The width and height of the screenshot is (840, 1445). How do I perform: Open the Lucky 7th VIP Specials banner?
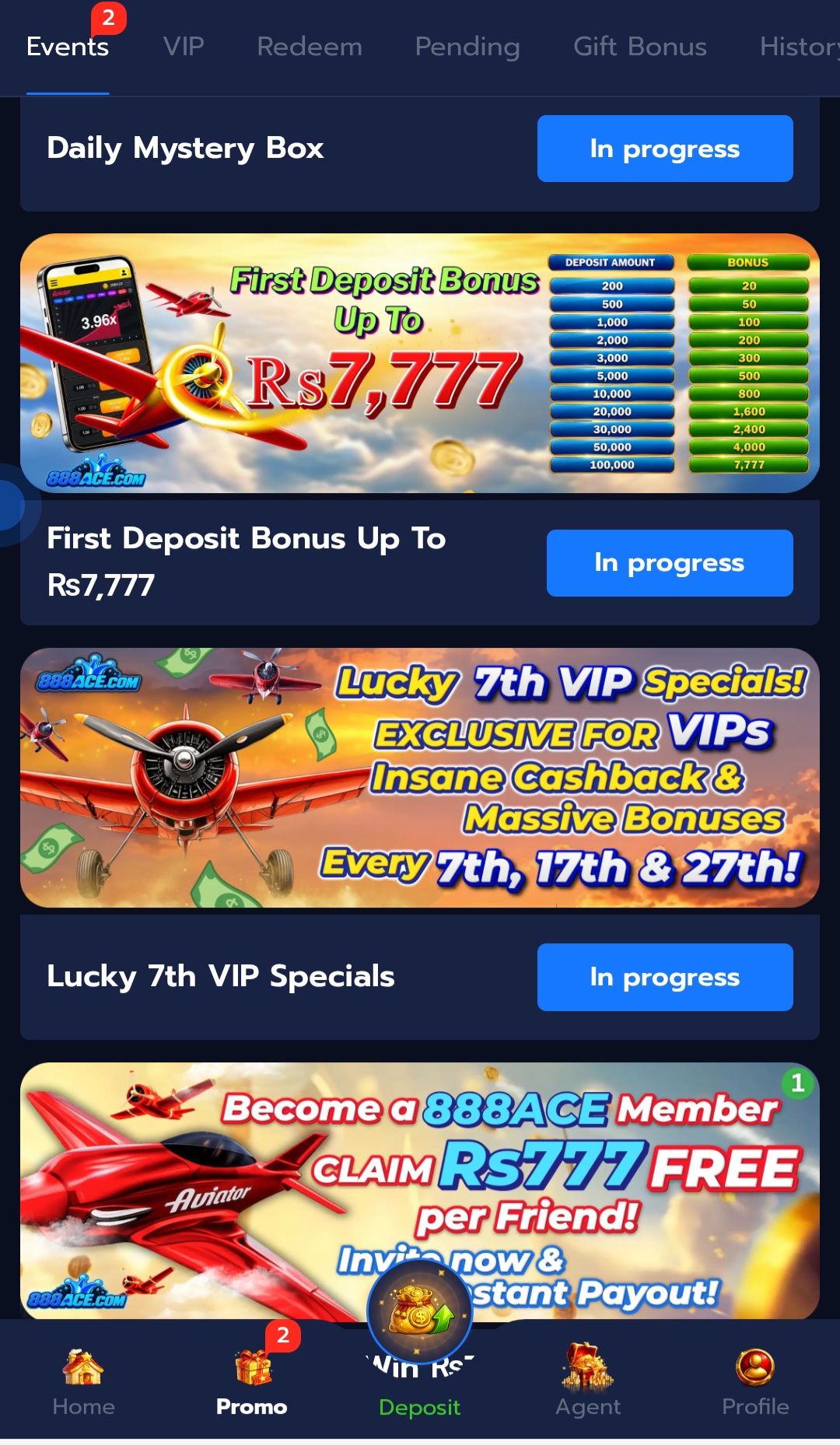point(420,778)
